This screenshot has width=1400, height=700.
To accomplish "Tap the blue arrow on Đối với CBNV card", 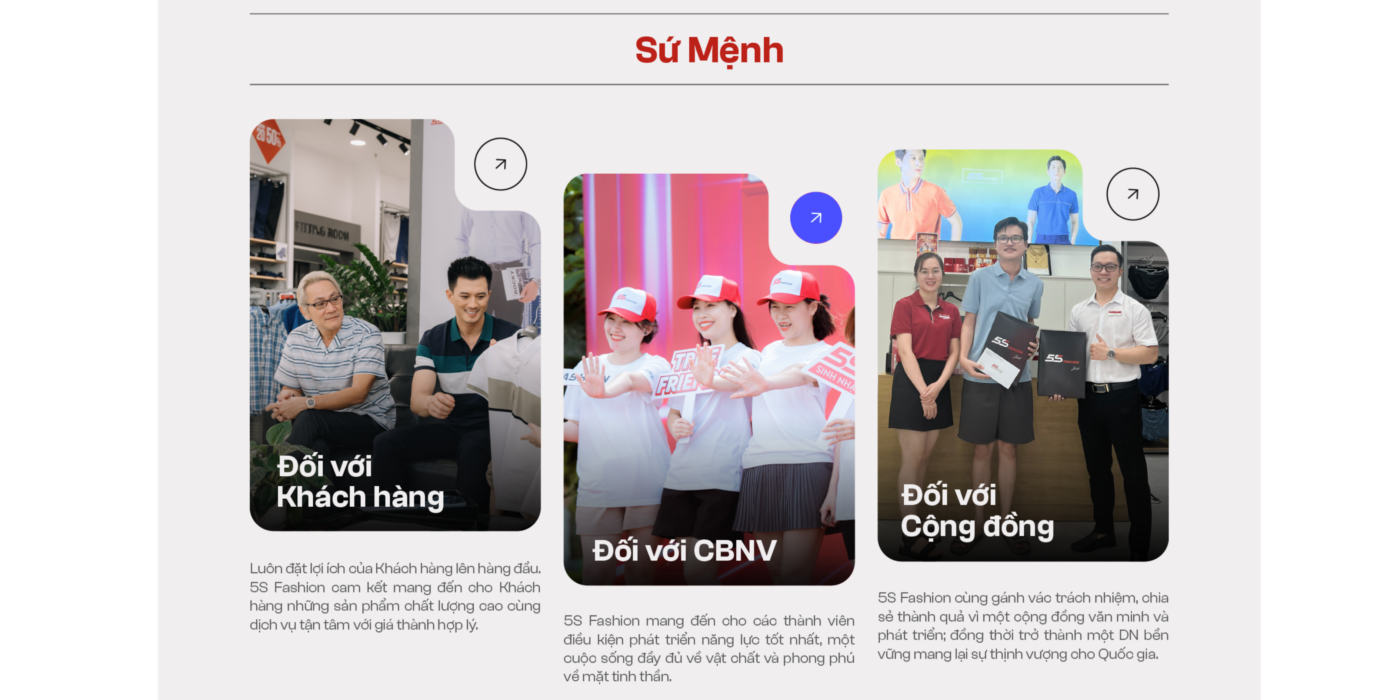I will pos(816,218).
